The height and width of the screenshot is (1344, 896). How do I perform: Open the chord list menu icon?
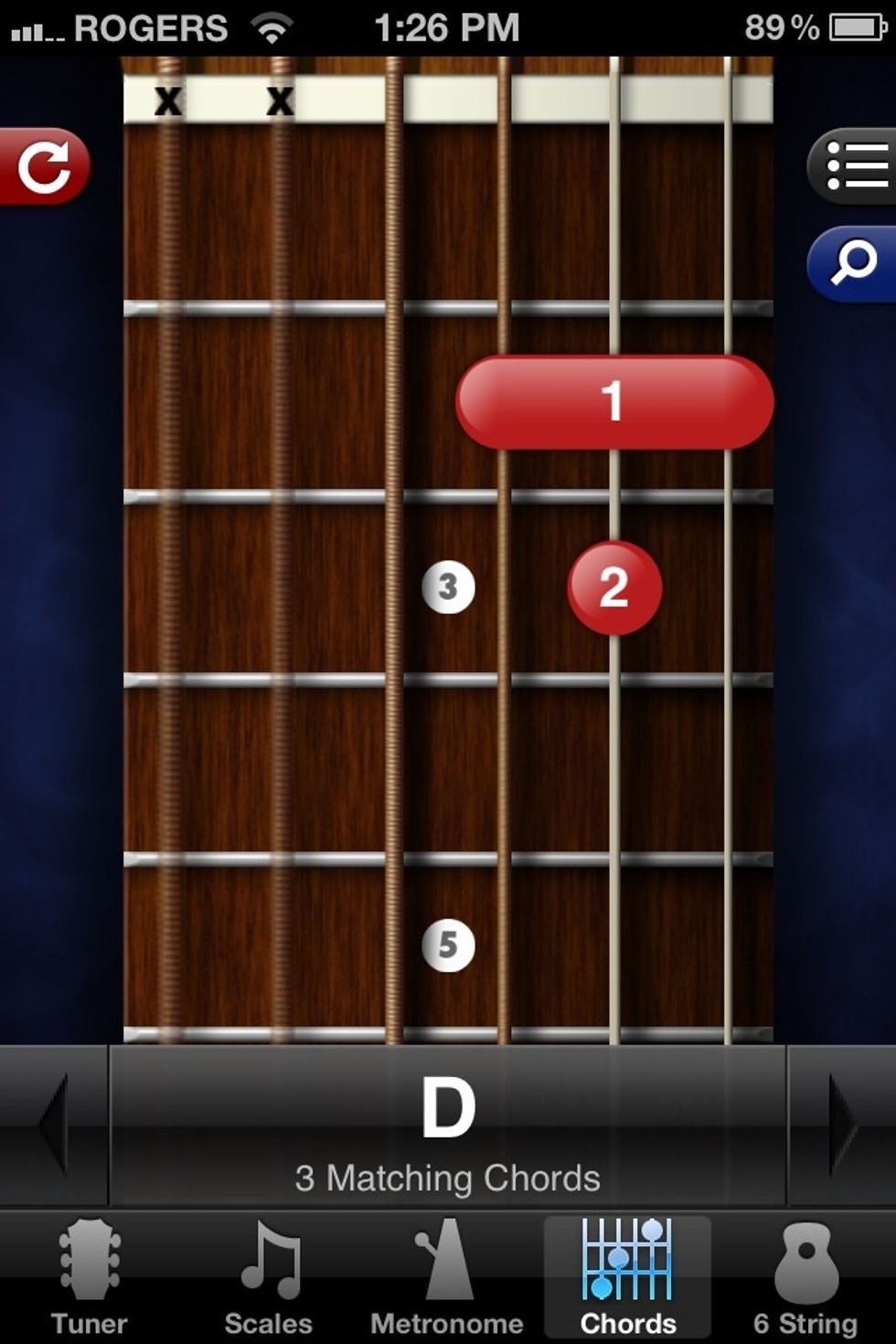point(853,165)
